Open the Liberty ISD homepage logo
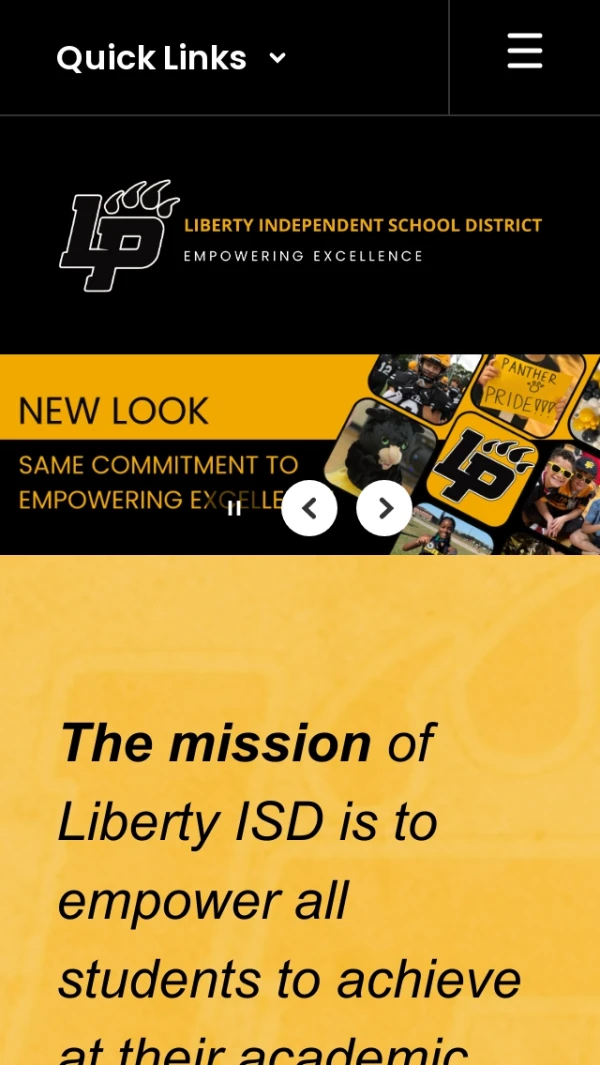Viewport: 600px width, 1065px height. click(300, 236)
